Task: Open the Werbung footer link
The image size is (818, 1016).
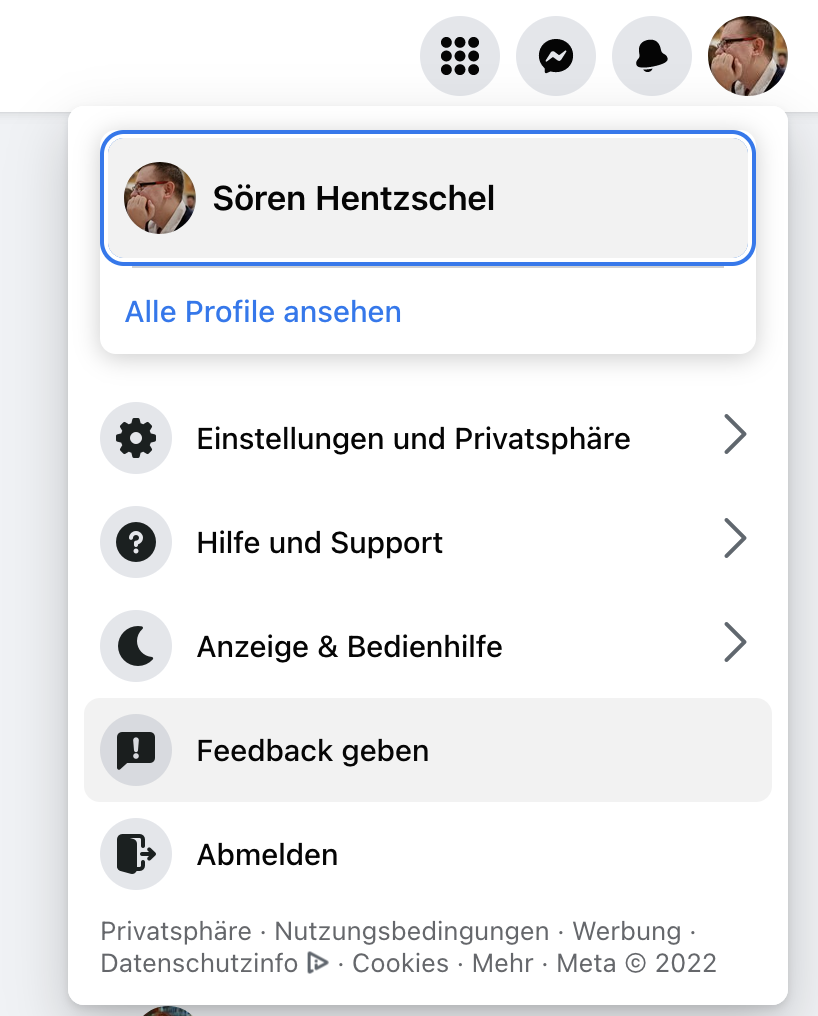Action: coord(626,932)
